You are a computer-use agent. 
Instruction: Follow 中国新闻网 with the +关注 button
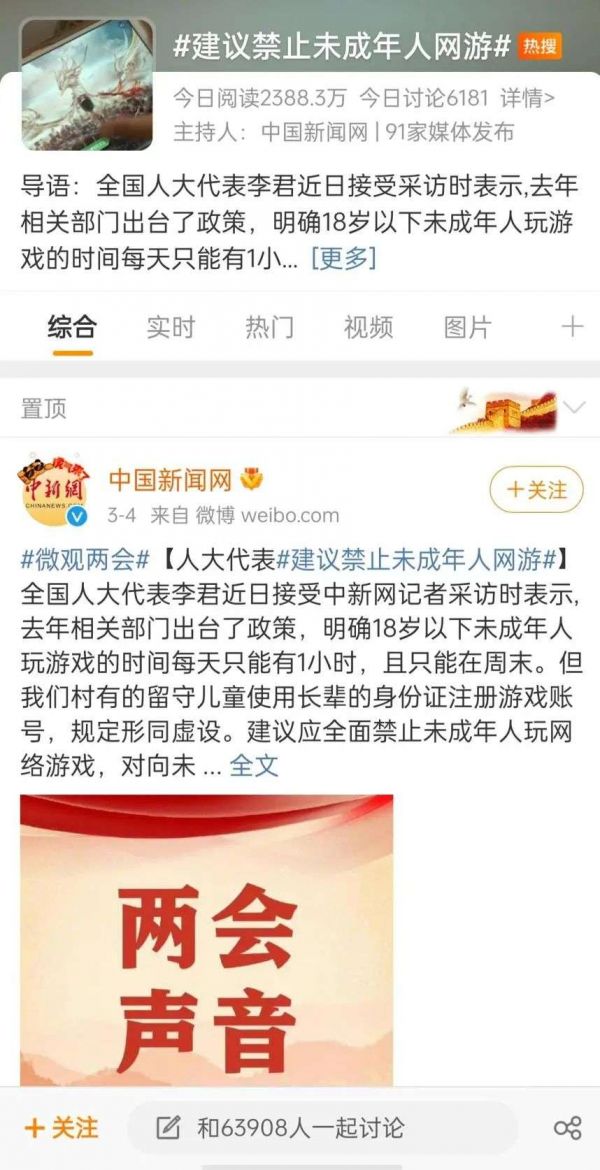click(536, 490)
